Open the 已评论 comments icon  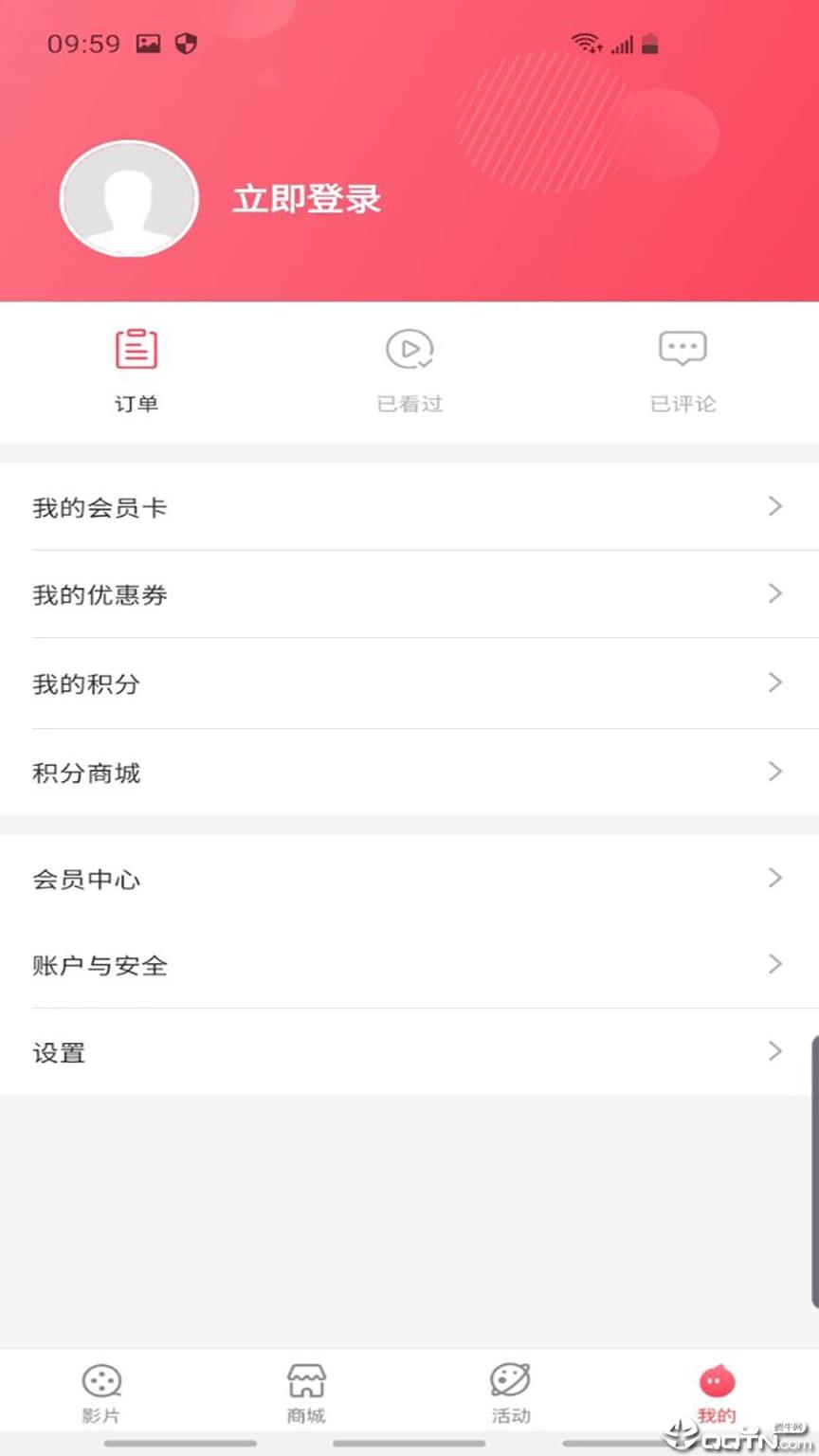pos(682,349)
